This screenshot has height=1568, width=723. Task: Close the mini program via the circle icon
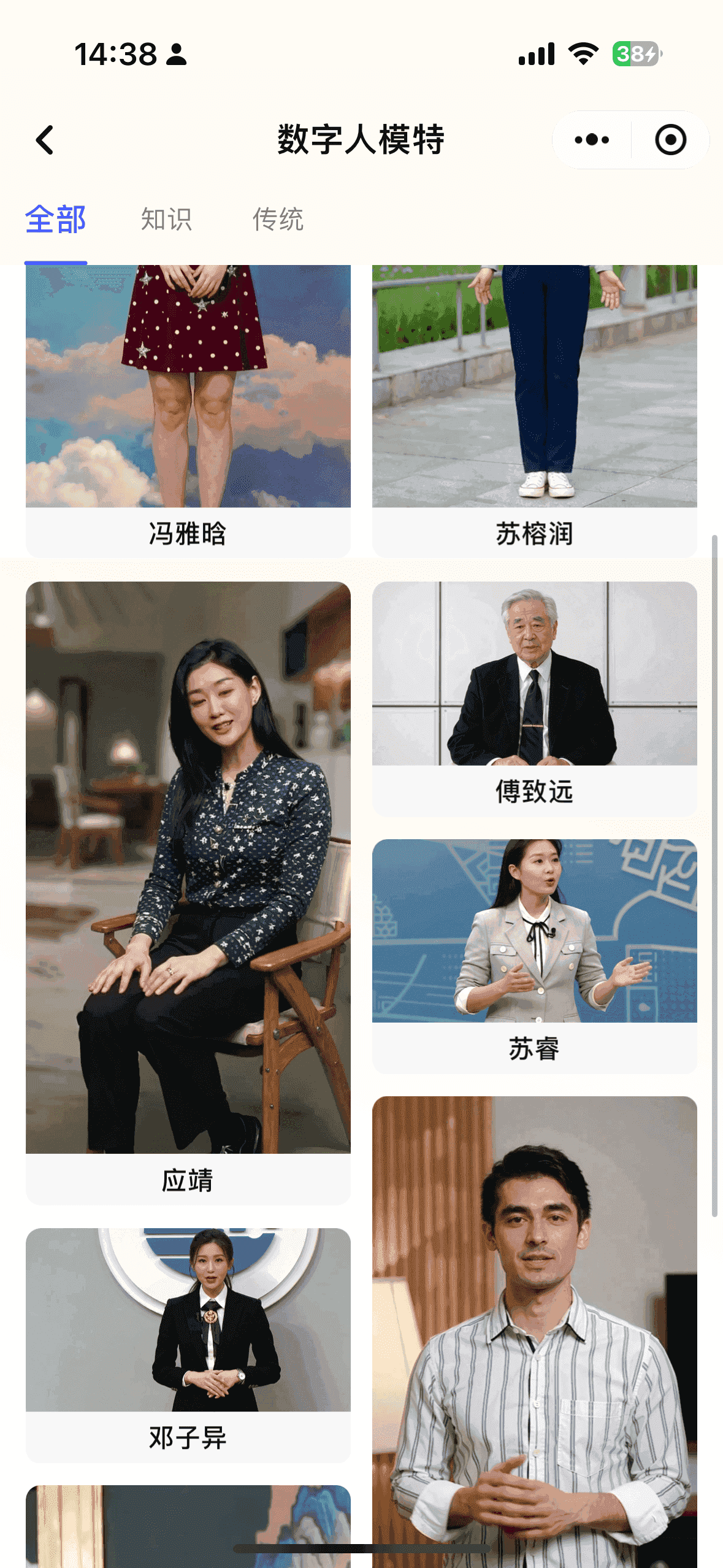670,140
